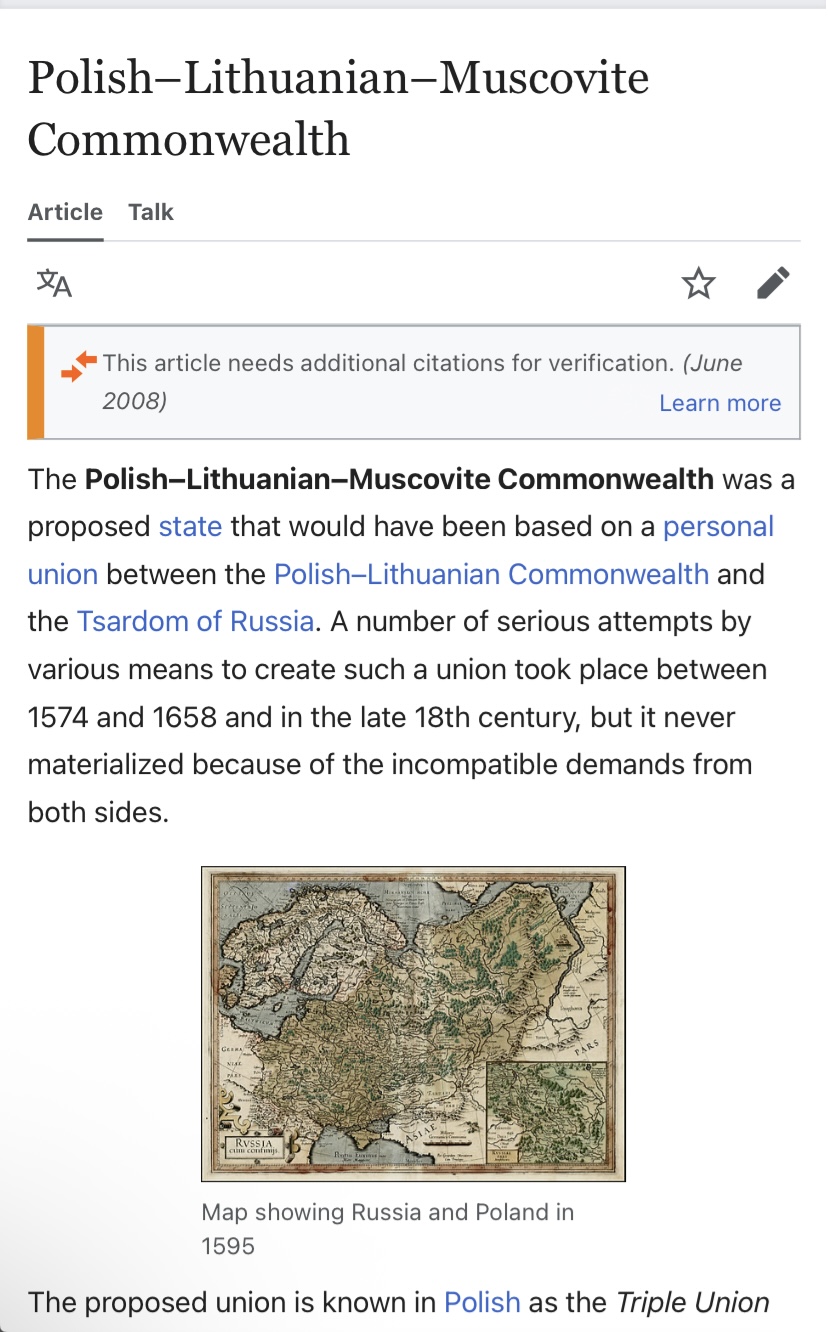Select the Article tab
This screenshot has width=828, height=1332.
click(65, 212)
